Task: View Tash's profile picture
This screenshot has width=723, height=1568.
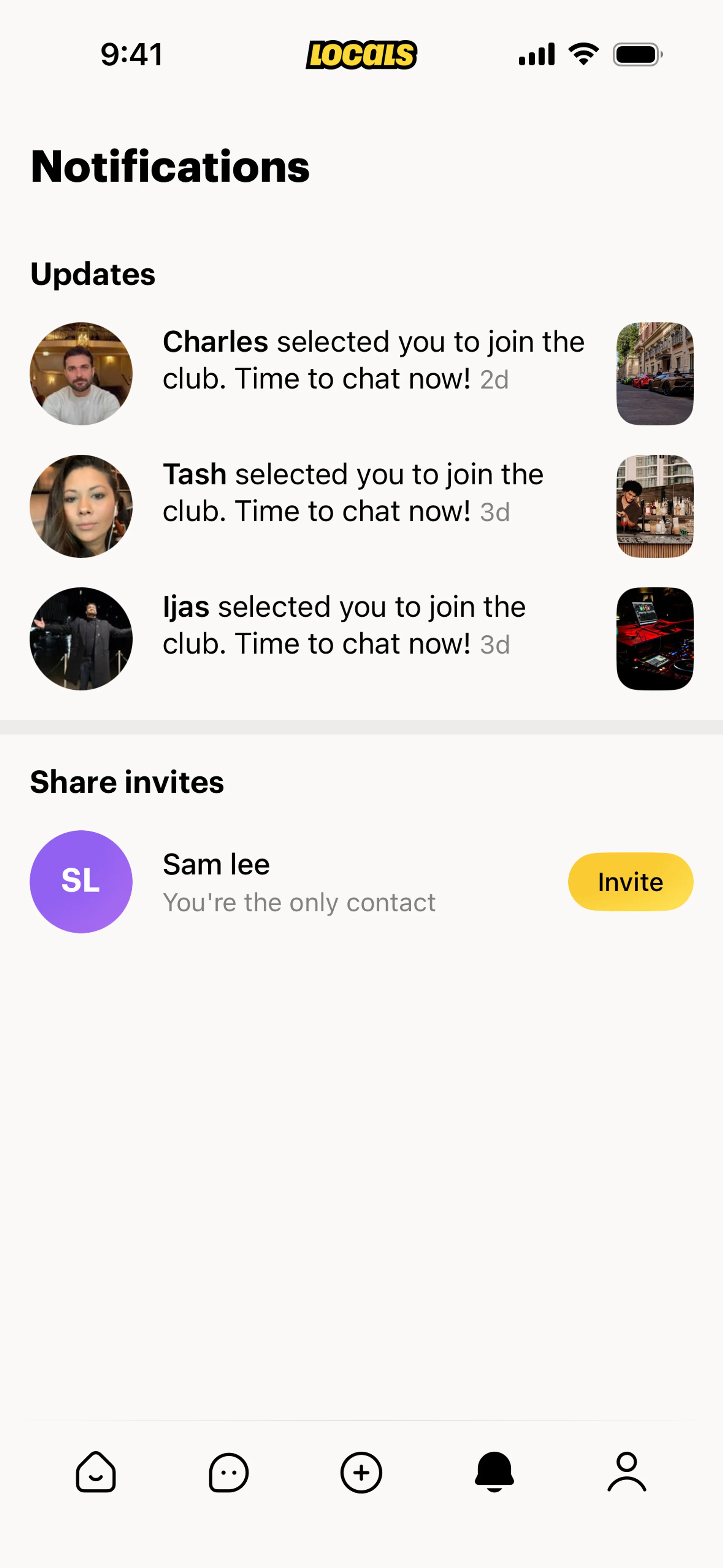Action: (x=81, y=506)
